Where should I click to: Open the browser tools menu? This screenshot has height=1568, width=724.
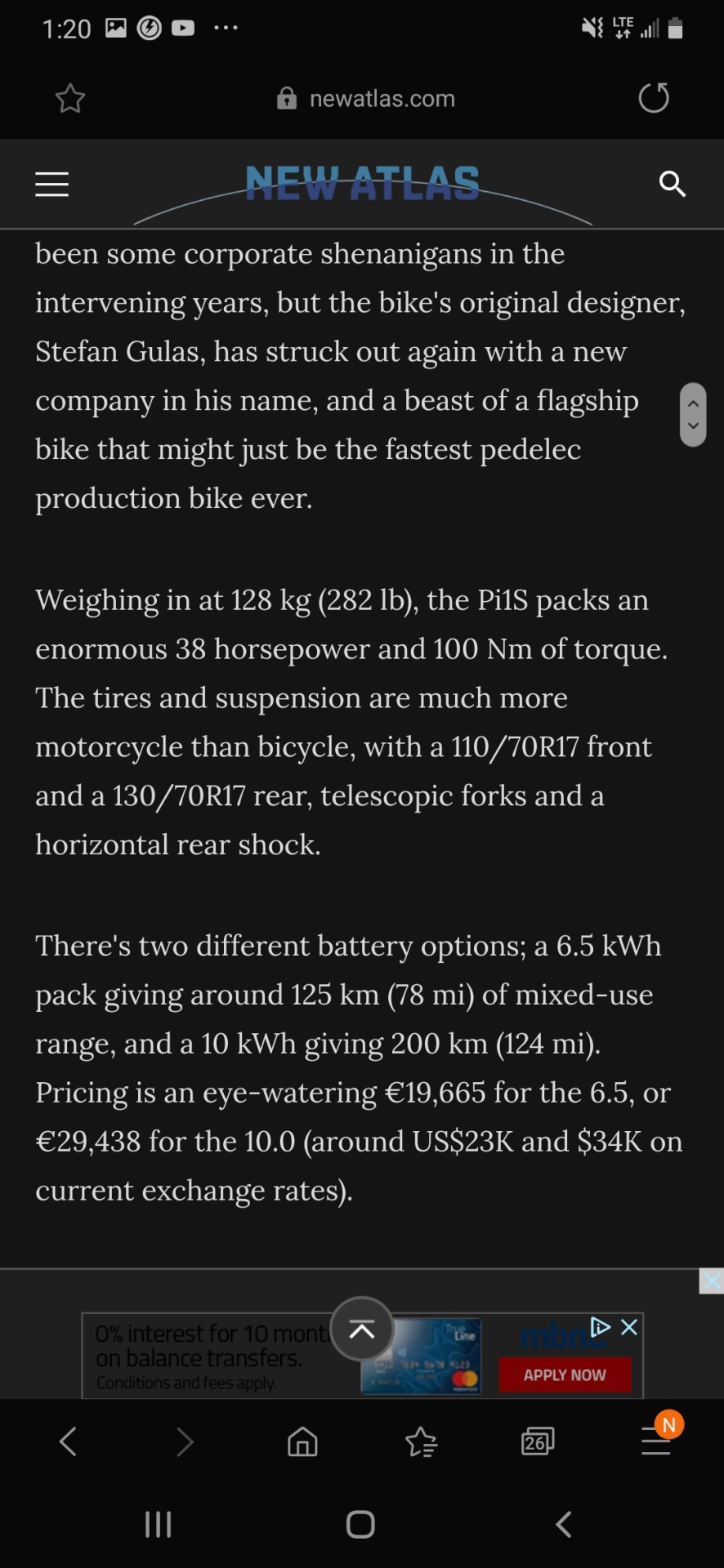pos(655,1441)
